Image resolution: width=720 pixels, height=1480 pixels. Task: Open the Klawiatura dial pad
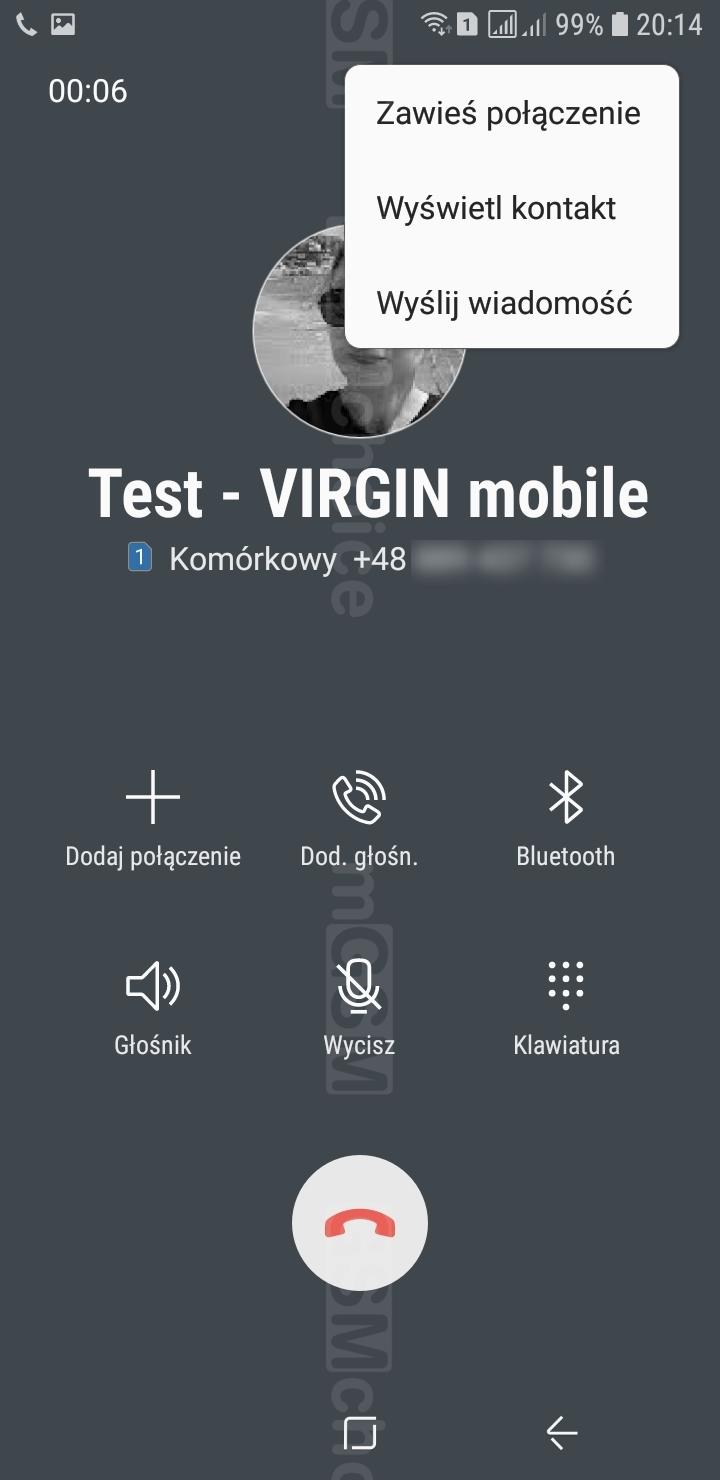click(566, 1006)
